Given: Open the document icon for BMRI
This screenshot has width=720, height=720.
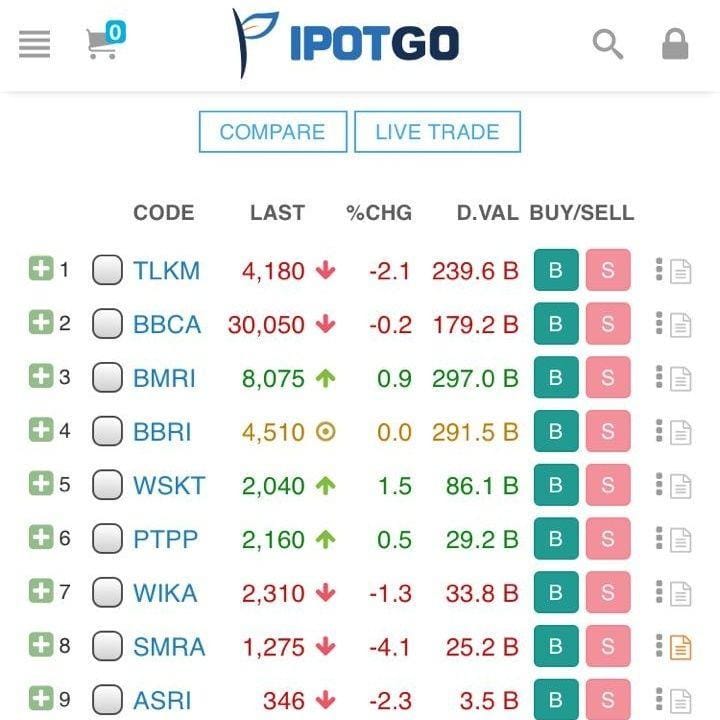Looking at the screenshot, I should 681,379.
